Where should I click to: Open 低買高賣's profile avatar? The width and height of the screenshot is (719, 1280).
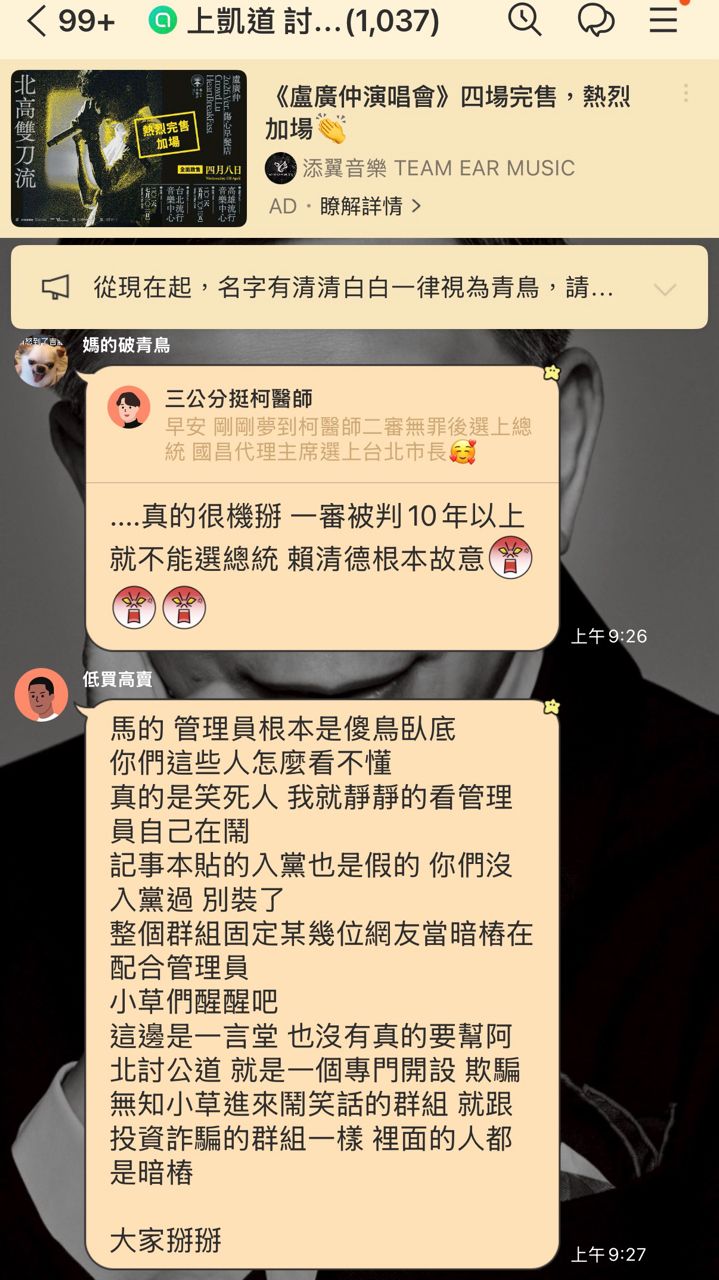click(x=41, y=694)
